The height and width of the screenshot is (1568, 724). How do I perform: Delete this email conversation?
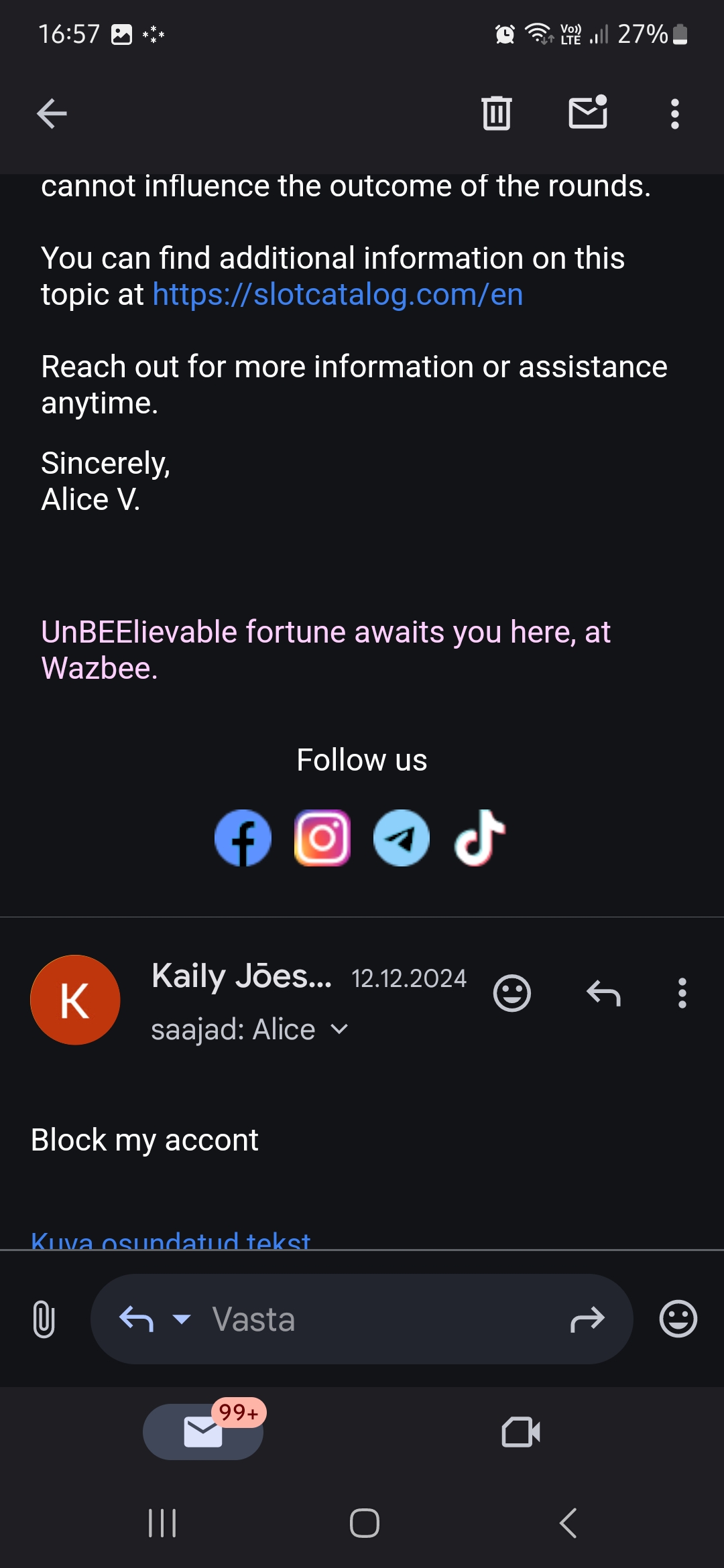(x=497, y=113)
